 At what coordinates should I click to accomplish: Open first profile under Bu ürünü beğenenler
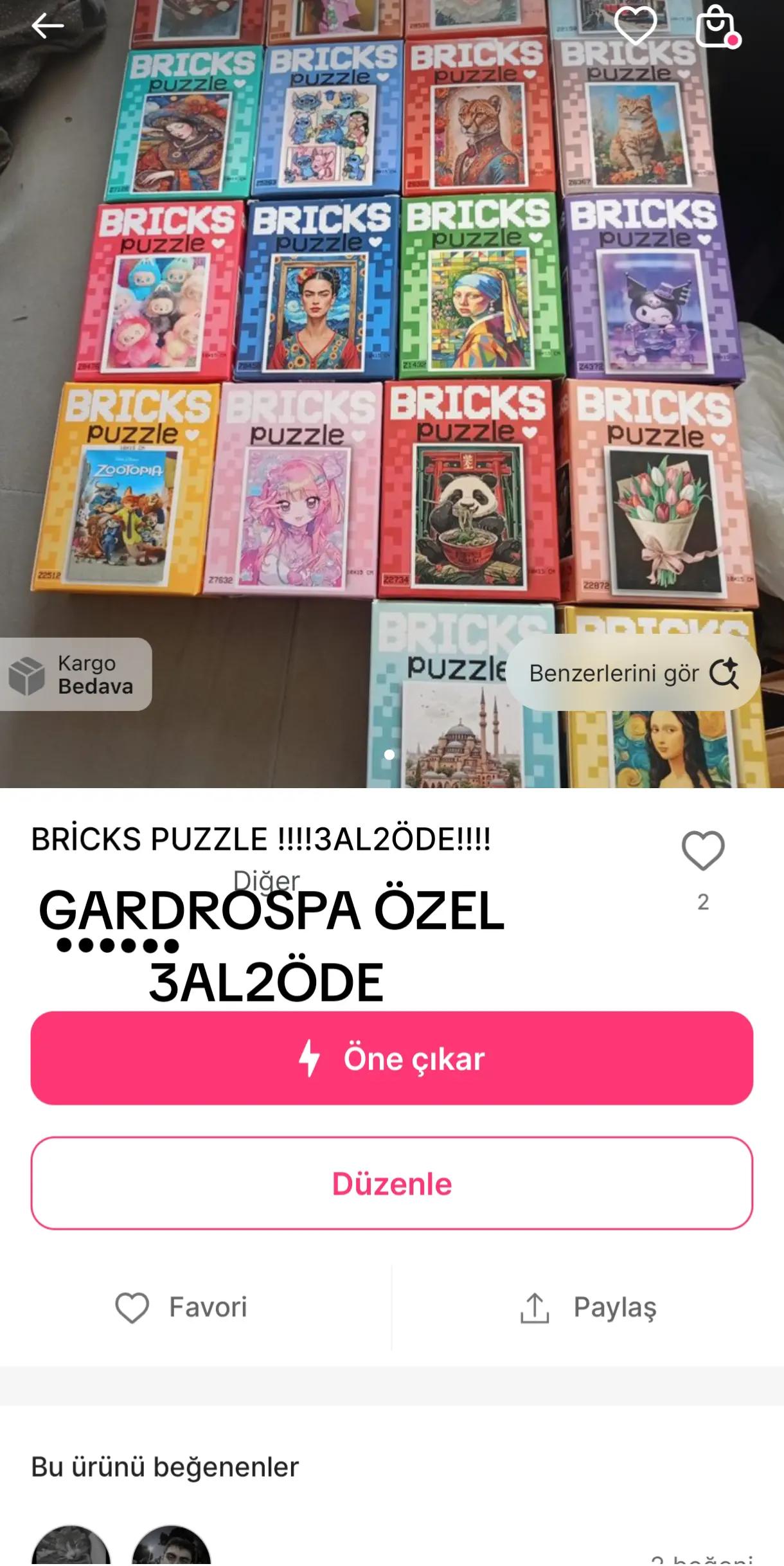tap(71, 1546)
